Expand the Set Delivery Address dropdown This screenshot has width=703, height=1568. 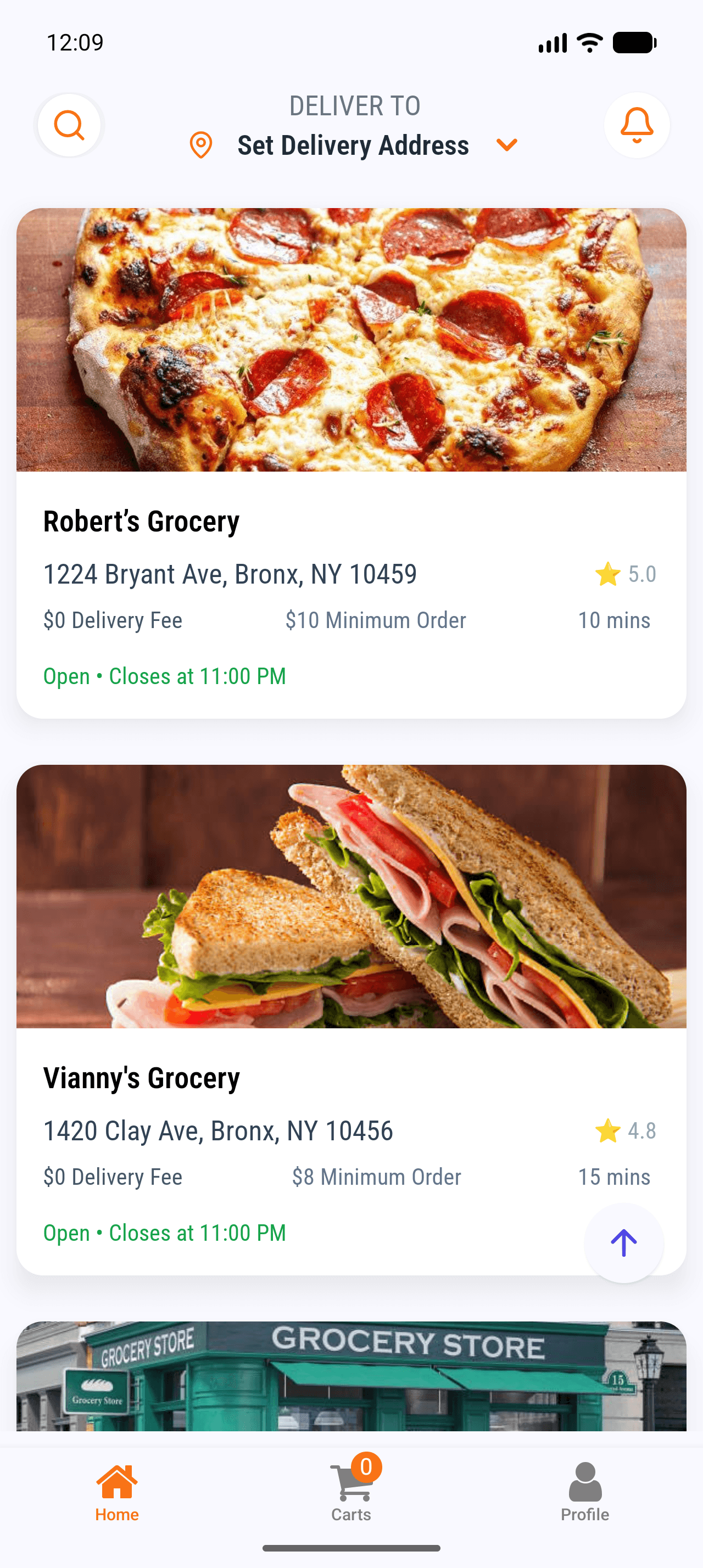click(x=506, y=145)
